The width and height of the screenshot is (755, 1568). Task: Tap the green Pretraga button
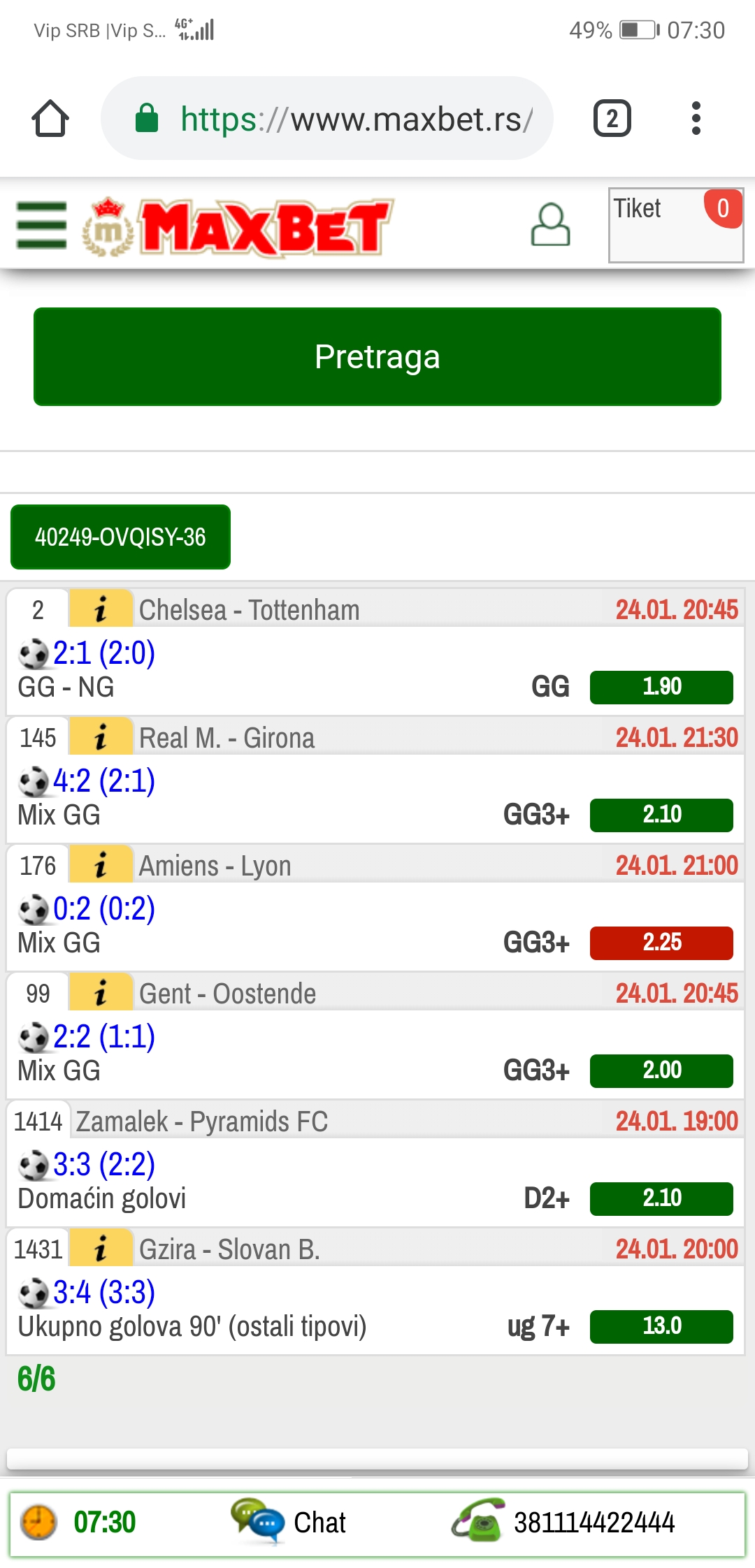click(x=377, y=356)
